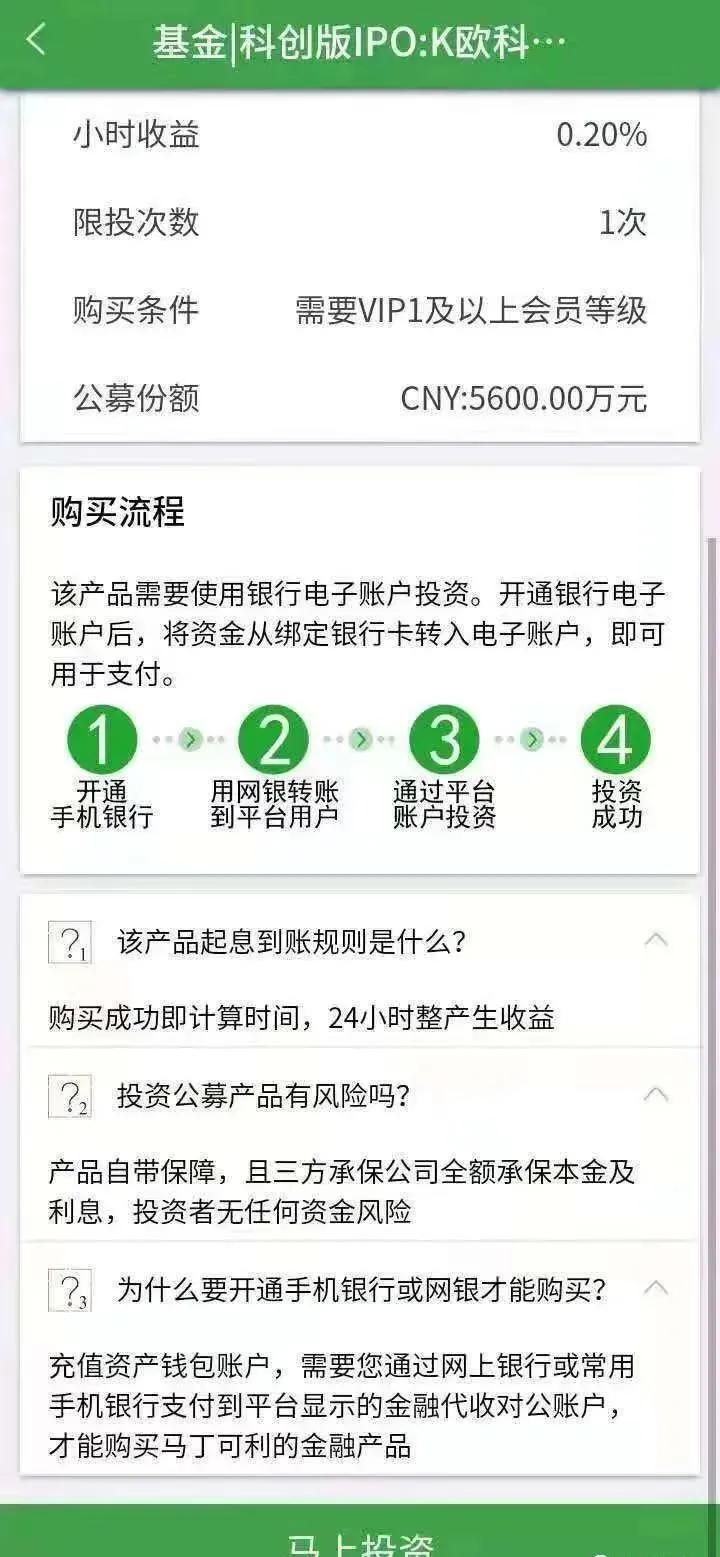Tap the 马上投资 invest now button
Viewport: 720px width, 1557px height.
[360, 1535]
